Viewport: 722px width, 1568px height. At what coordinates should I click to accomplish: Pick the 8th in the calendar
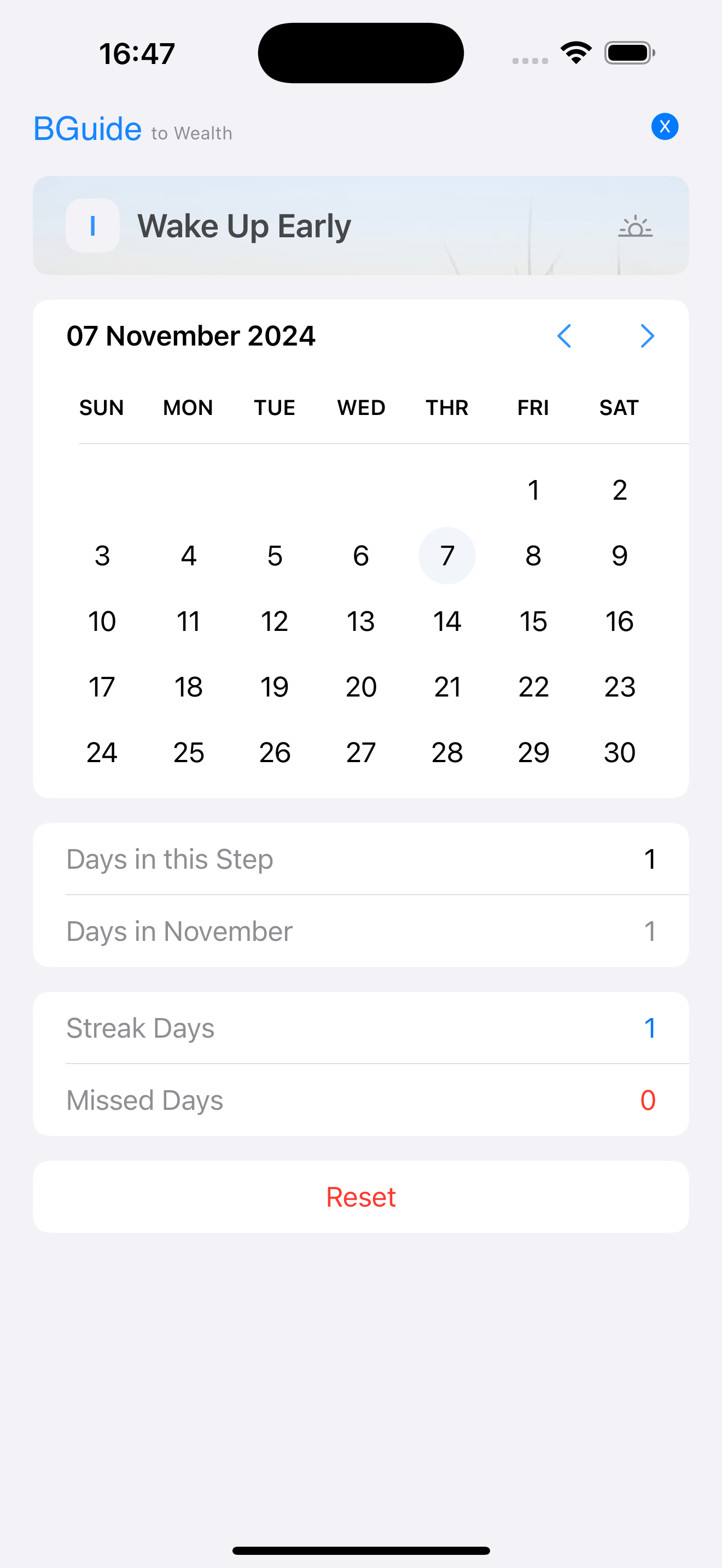coord(533,555)
